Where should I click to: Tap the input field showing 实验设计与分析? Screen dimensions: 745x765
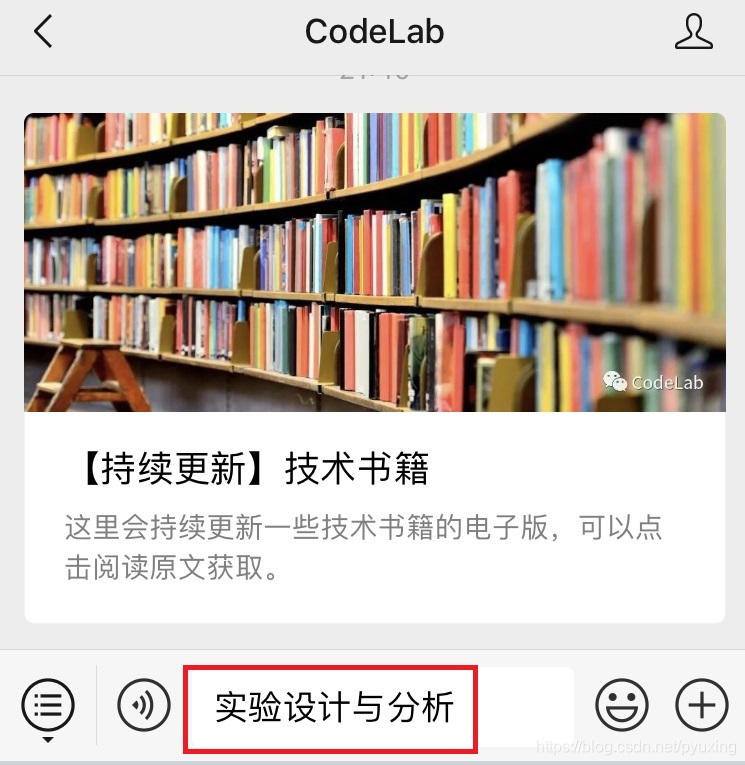[331, 708]
